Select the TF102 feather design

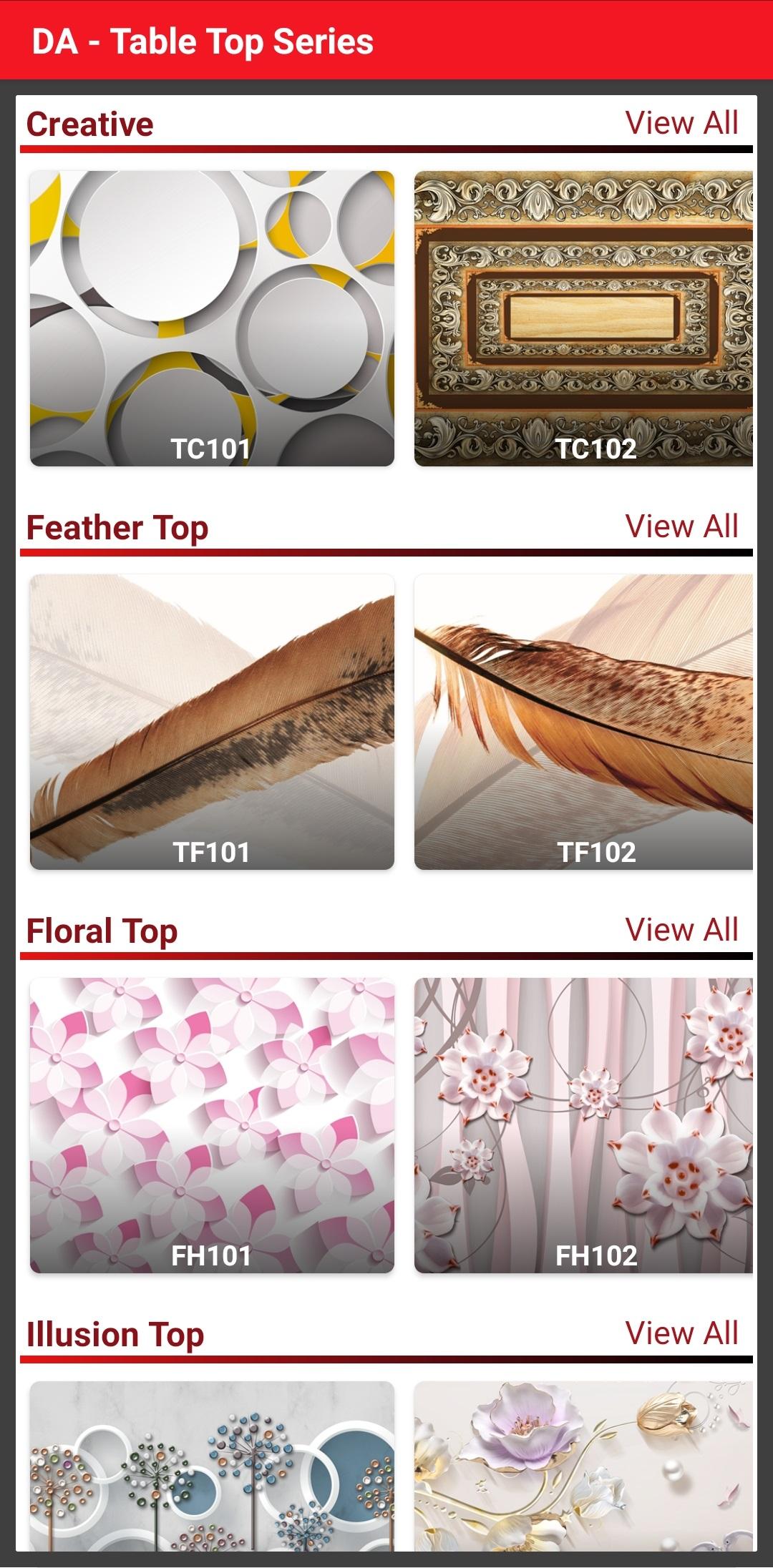(583, 722)
